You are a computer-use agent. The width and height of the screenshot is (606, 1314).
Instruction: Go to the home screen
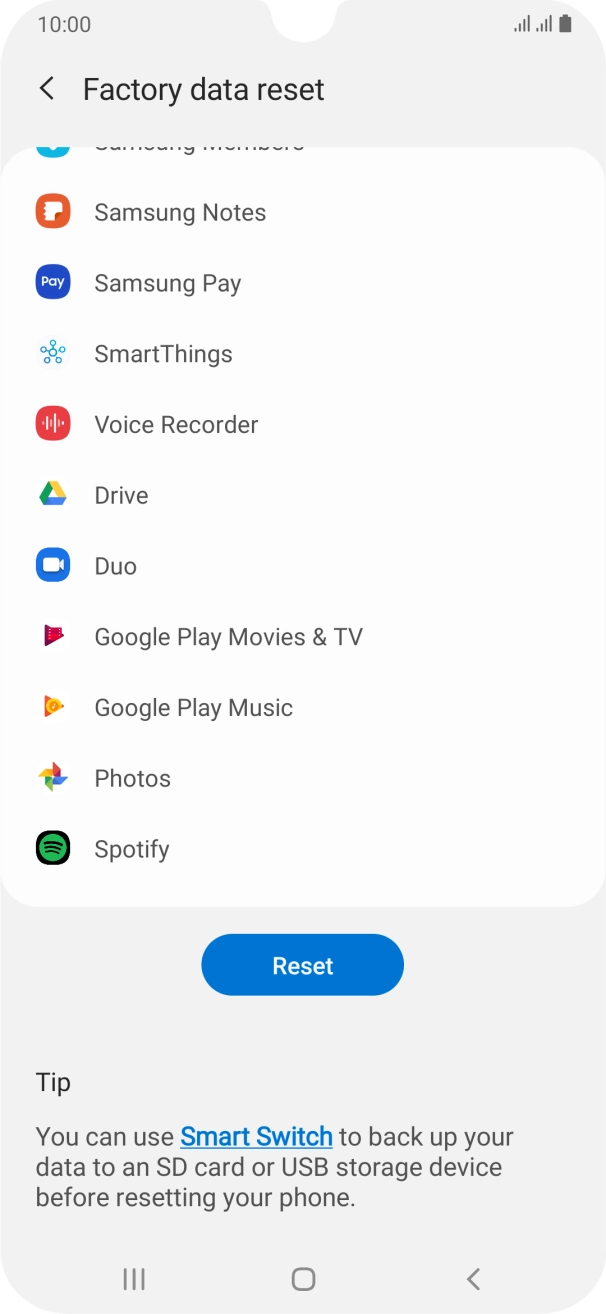[303, 1278]
